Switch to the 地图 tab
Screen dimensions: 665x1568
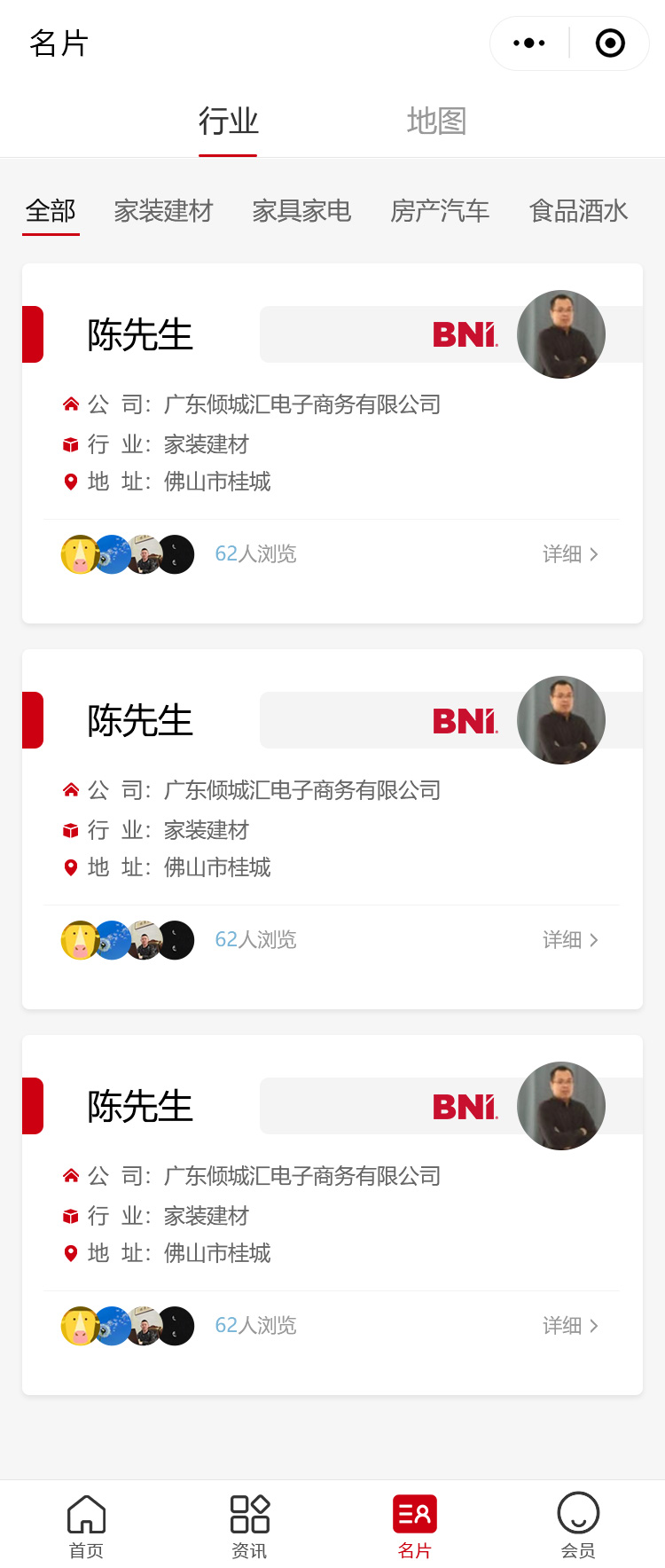pos(436,122)
